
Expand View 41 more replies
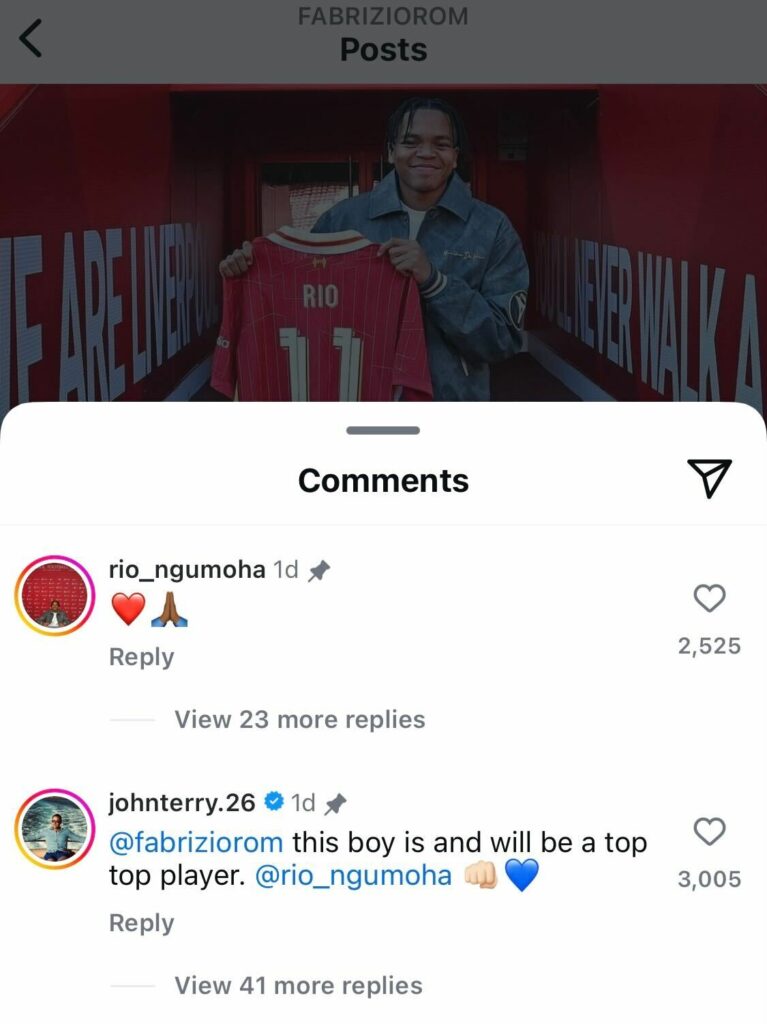(x=298, y=985)
